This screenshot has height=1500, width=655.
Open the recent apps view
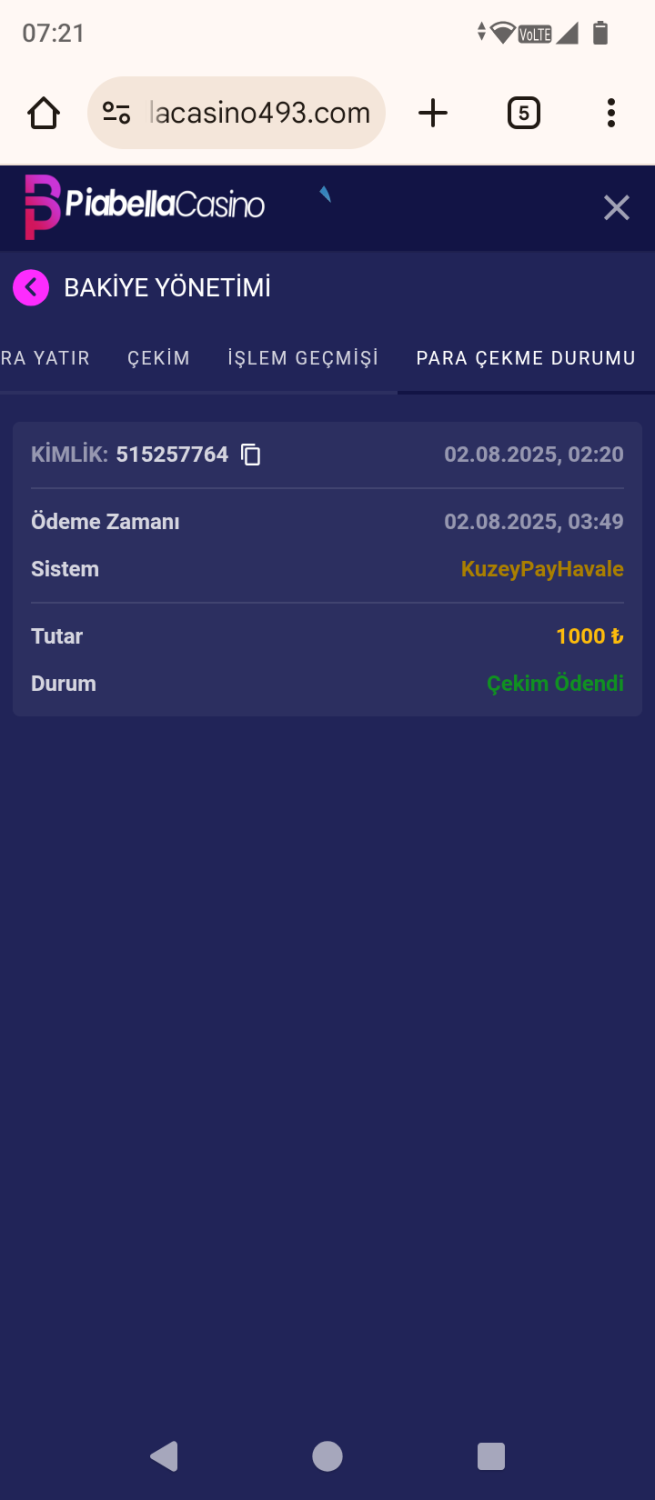coord(491,1456)
